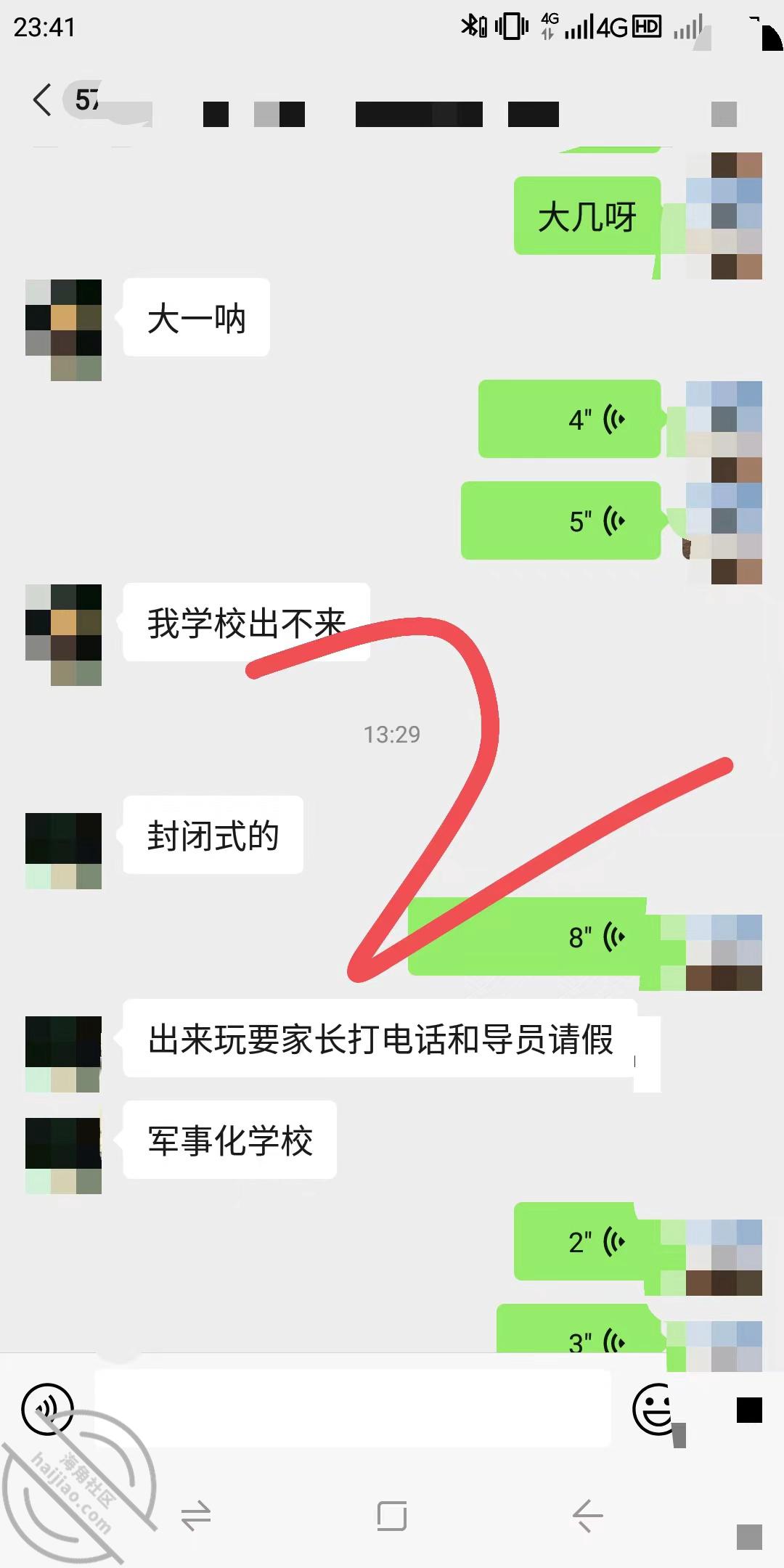
Task: Go back to the chat list
Action: tap(42, 99)
